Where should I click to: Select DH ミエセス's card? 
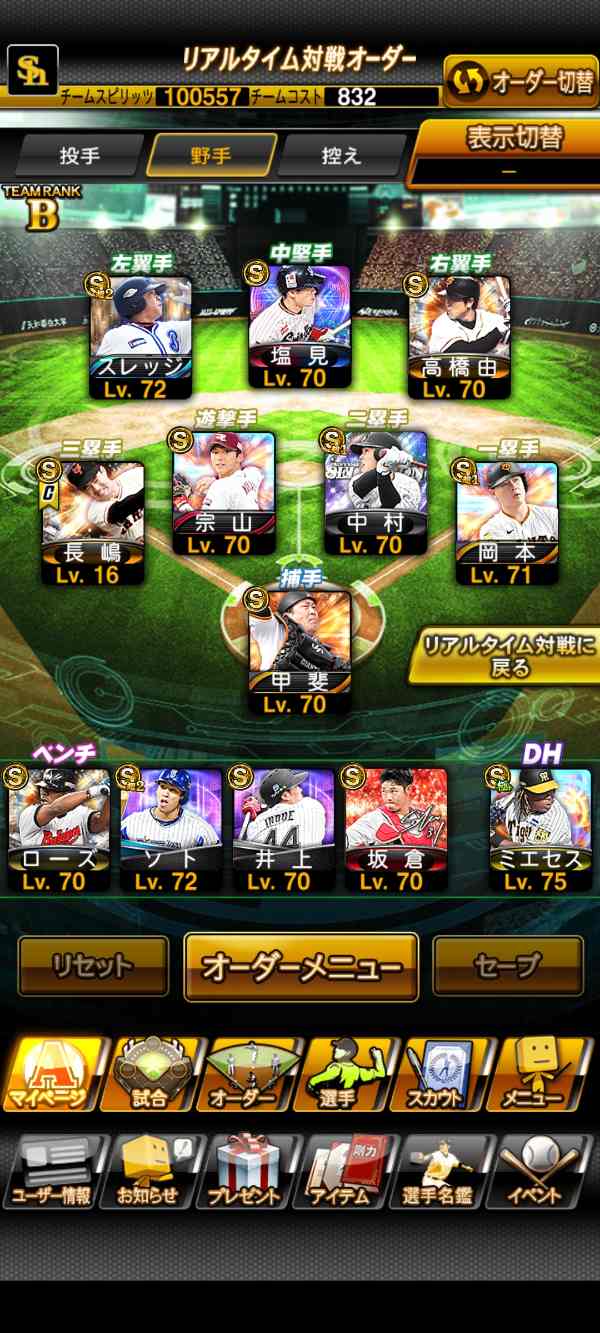click(541, 829)
